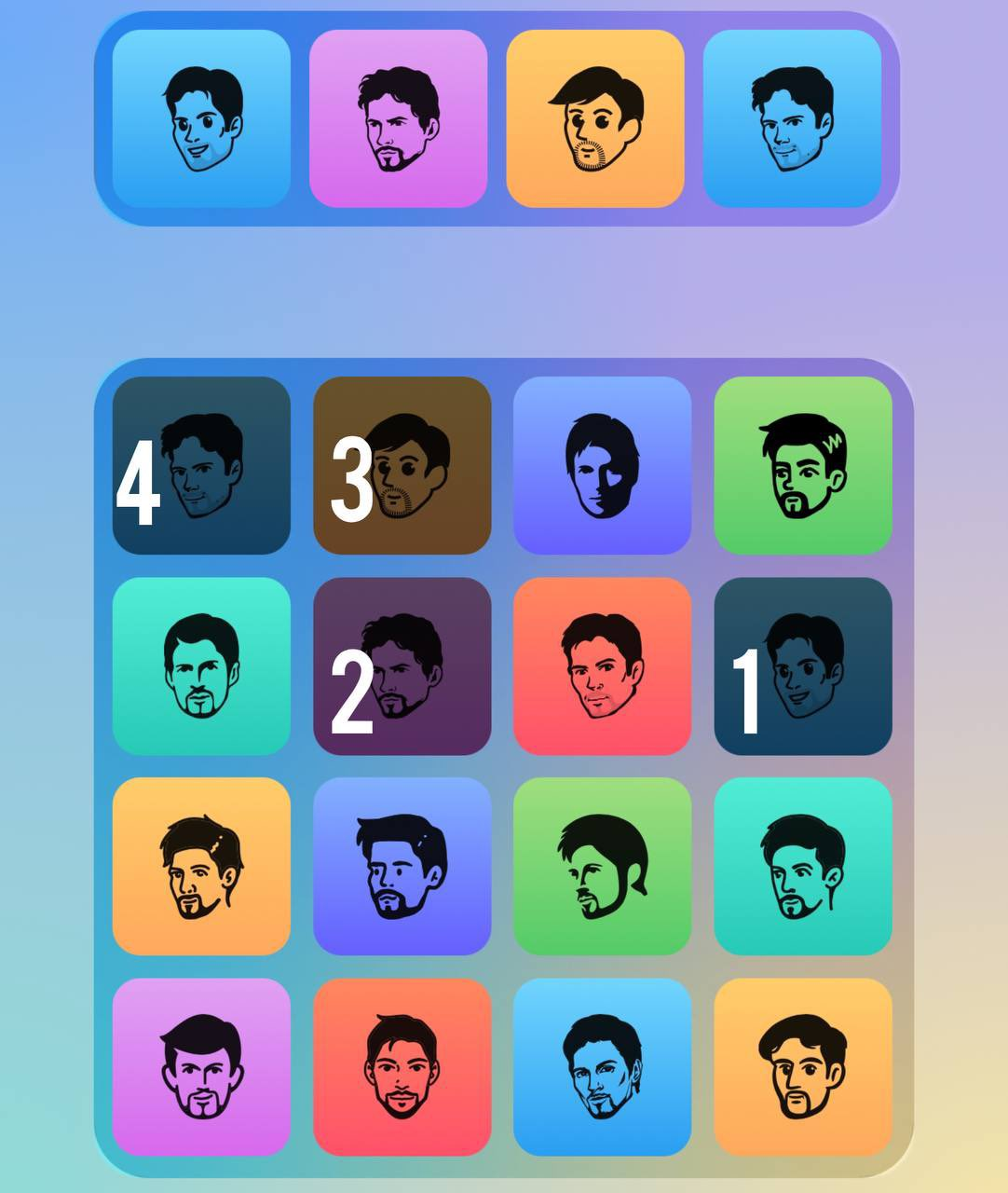Select the half-shadowed face on the violet tile
Image resolution: width=1008 pixels, height=1193 pixels.
point(602,465)
